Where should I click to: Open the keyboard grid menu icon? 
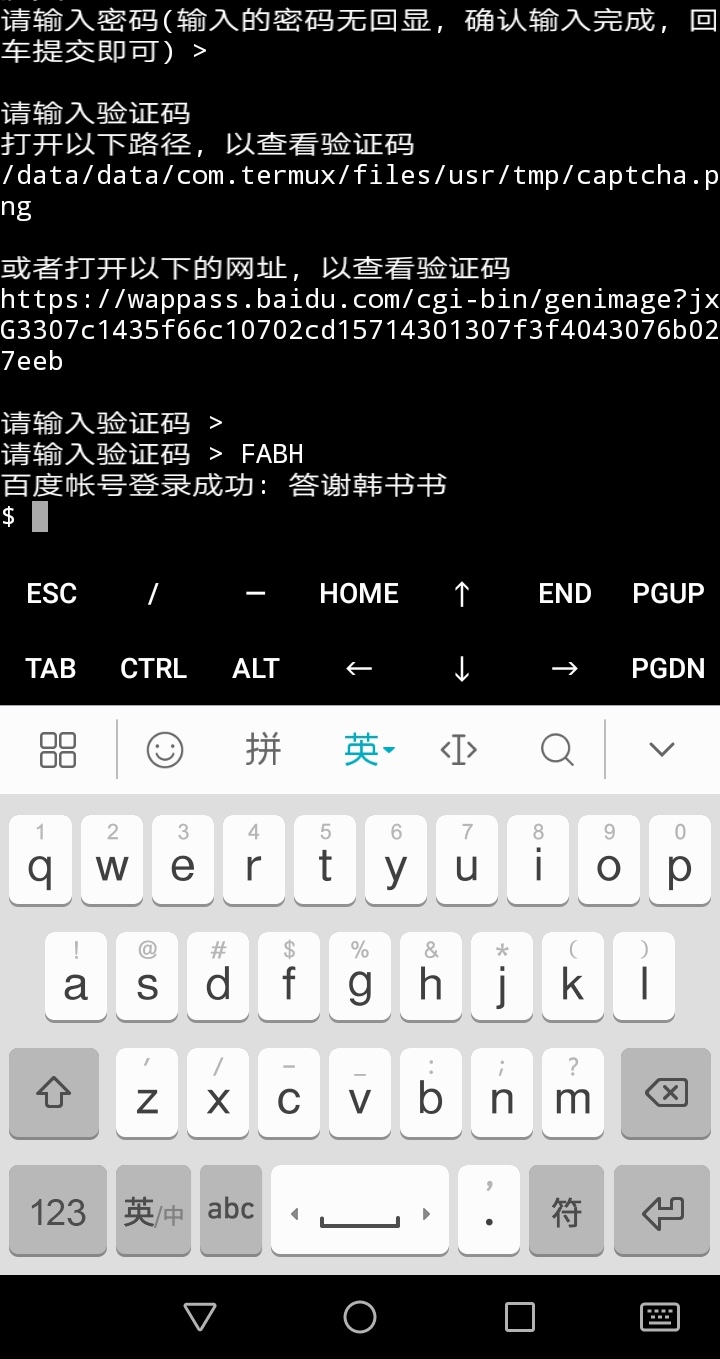click(58, 749)
